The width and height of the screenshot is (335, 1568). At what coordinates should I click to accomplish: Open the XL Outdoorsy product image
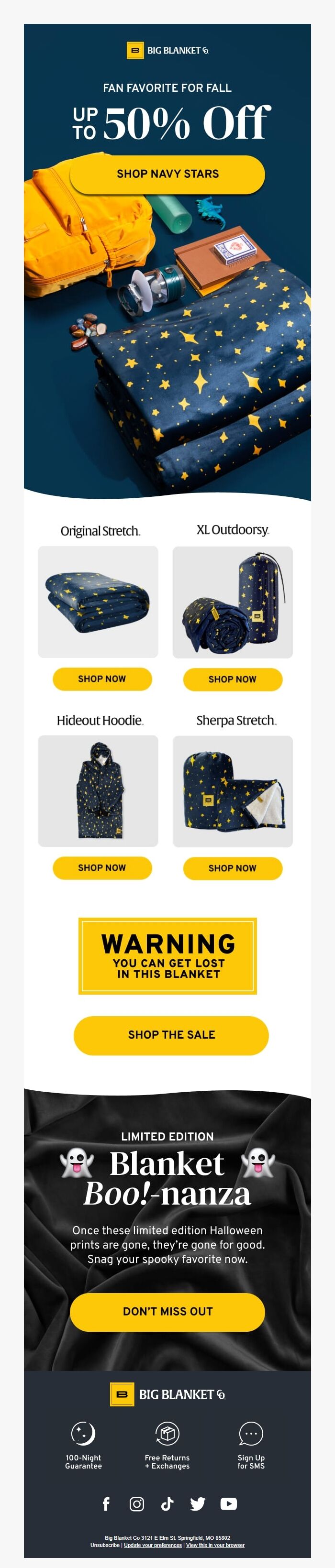pyautogui.click(x=233, y=602)
